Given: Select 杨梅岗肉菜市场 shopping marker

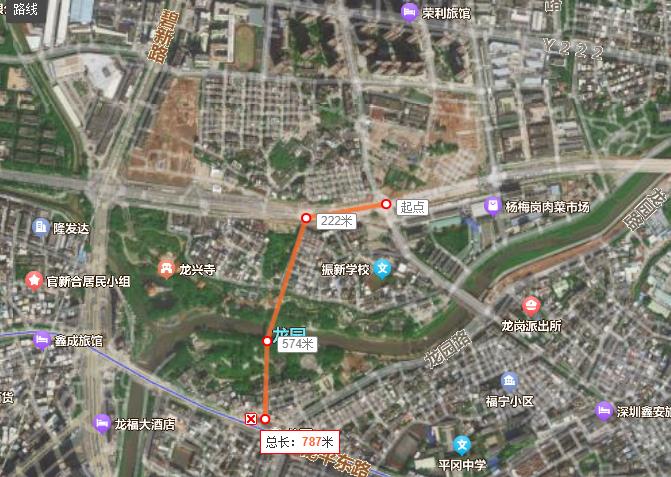Looking at the screenshot, I should [x=492, y=206].
